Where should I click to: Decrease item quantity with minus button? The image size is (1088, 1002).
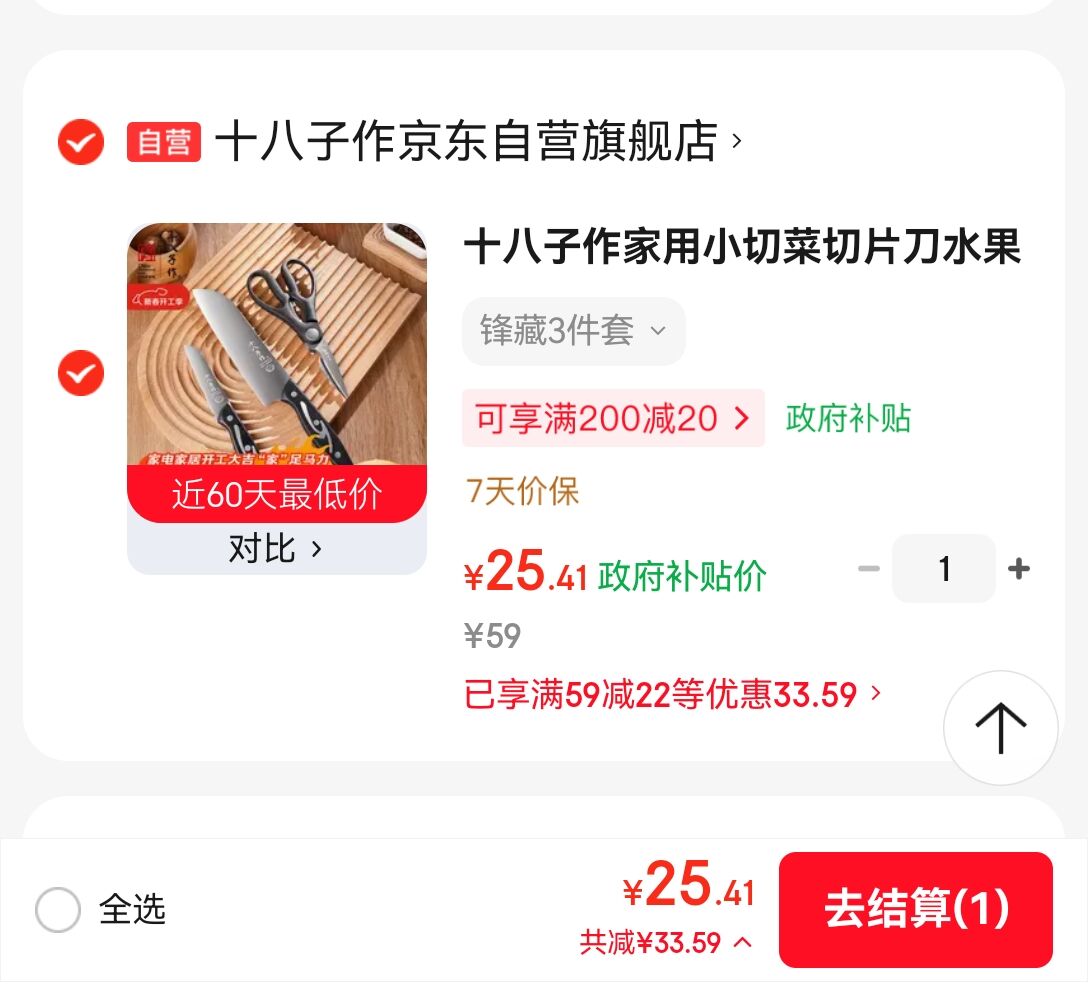point(868,569)
